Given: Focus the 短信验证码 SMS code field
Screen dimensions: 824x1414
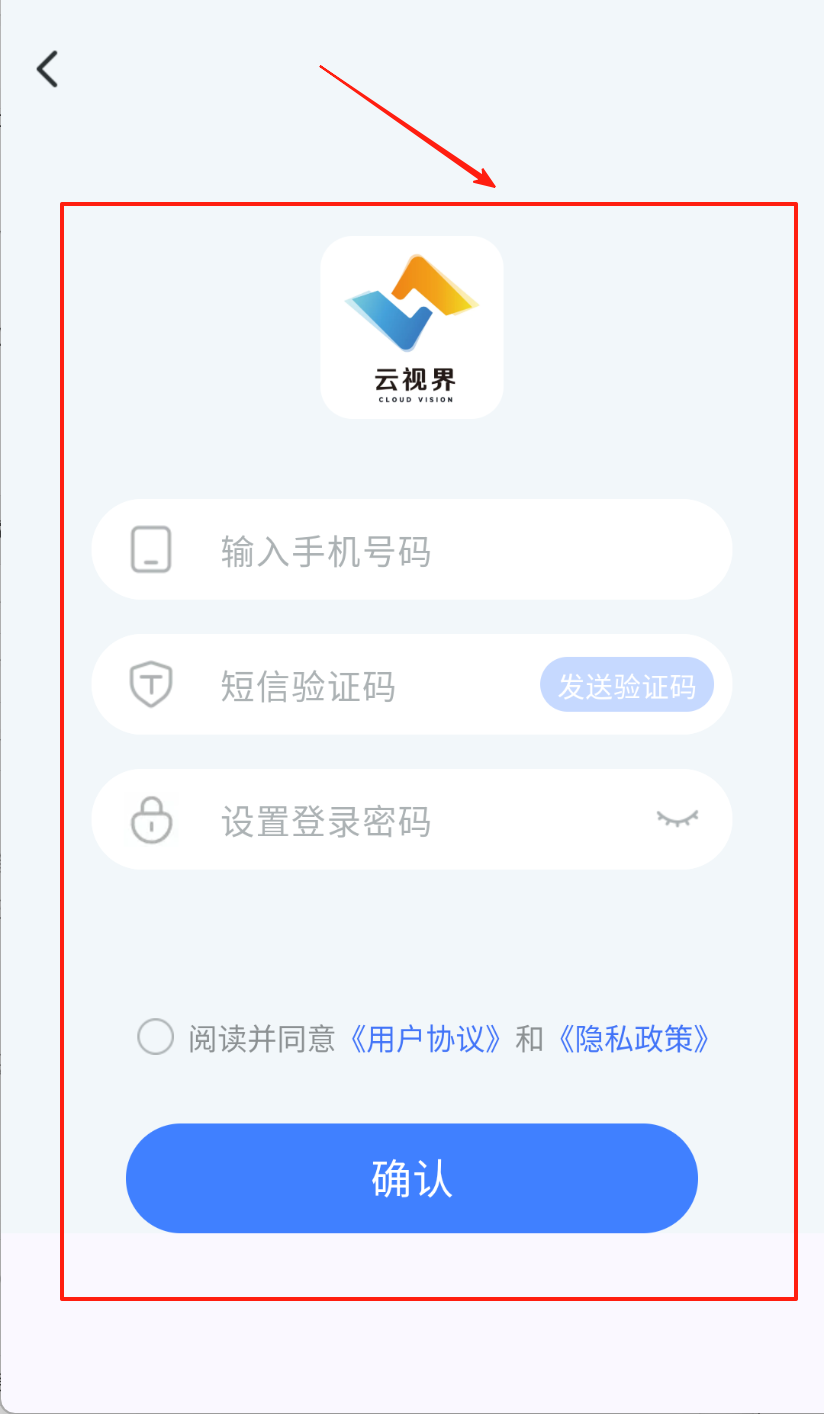Looking at the screenshot, I should [360, 687].
